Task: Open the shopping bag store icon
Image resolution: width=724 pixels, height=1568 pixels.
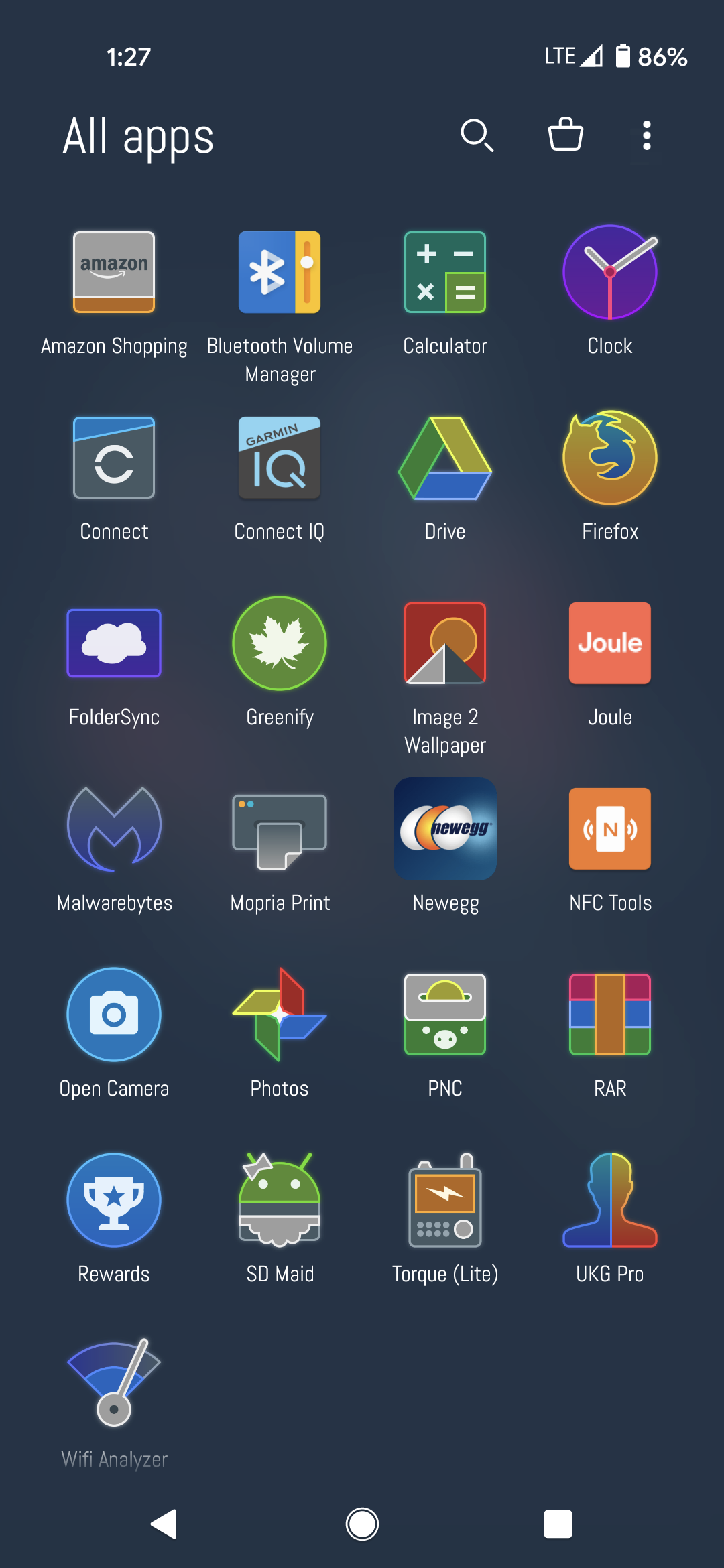Action: pos(566,135)
